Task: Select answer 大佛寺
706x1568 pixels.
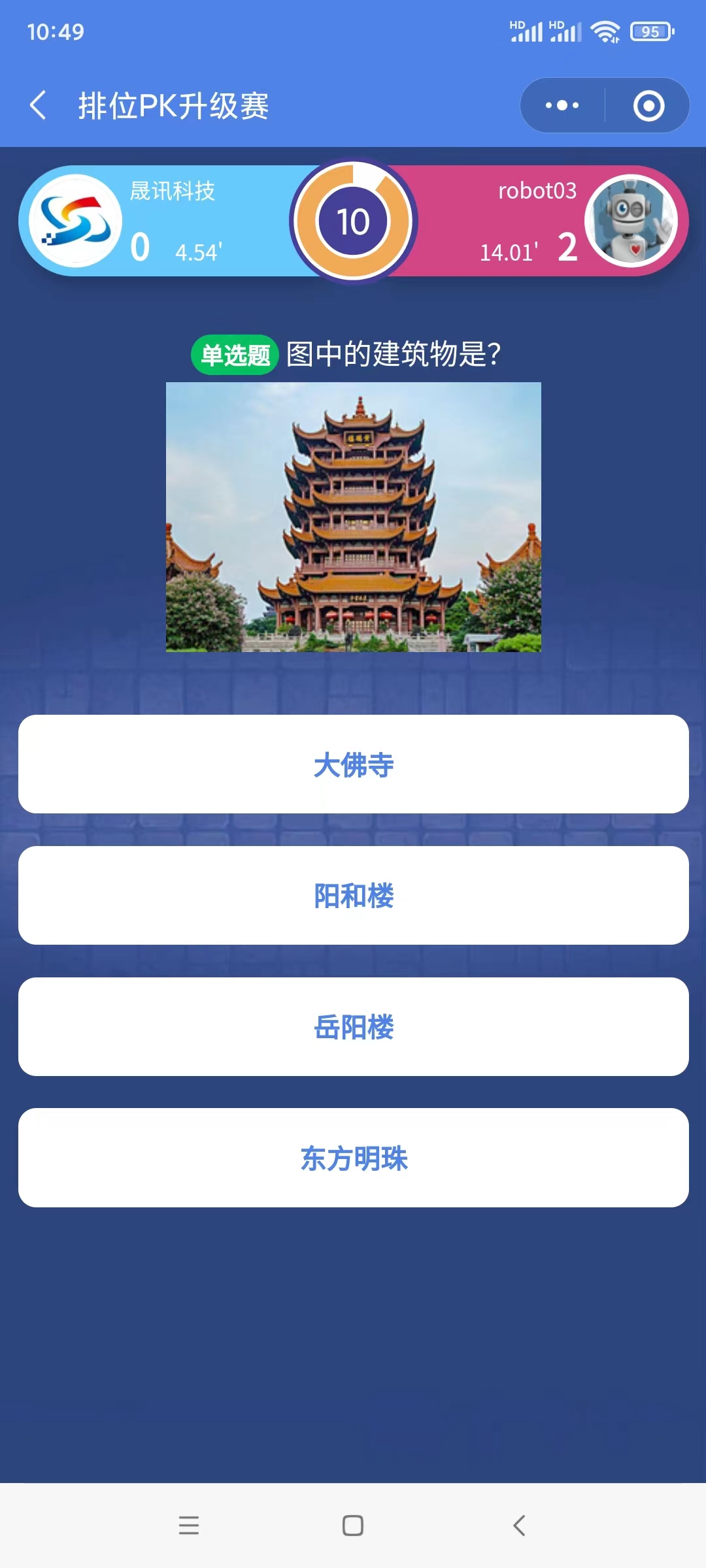Action: point(353,764)
